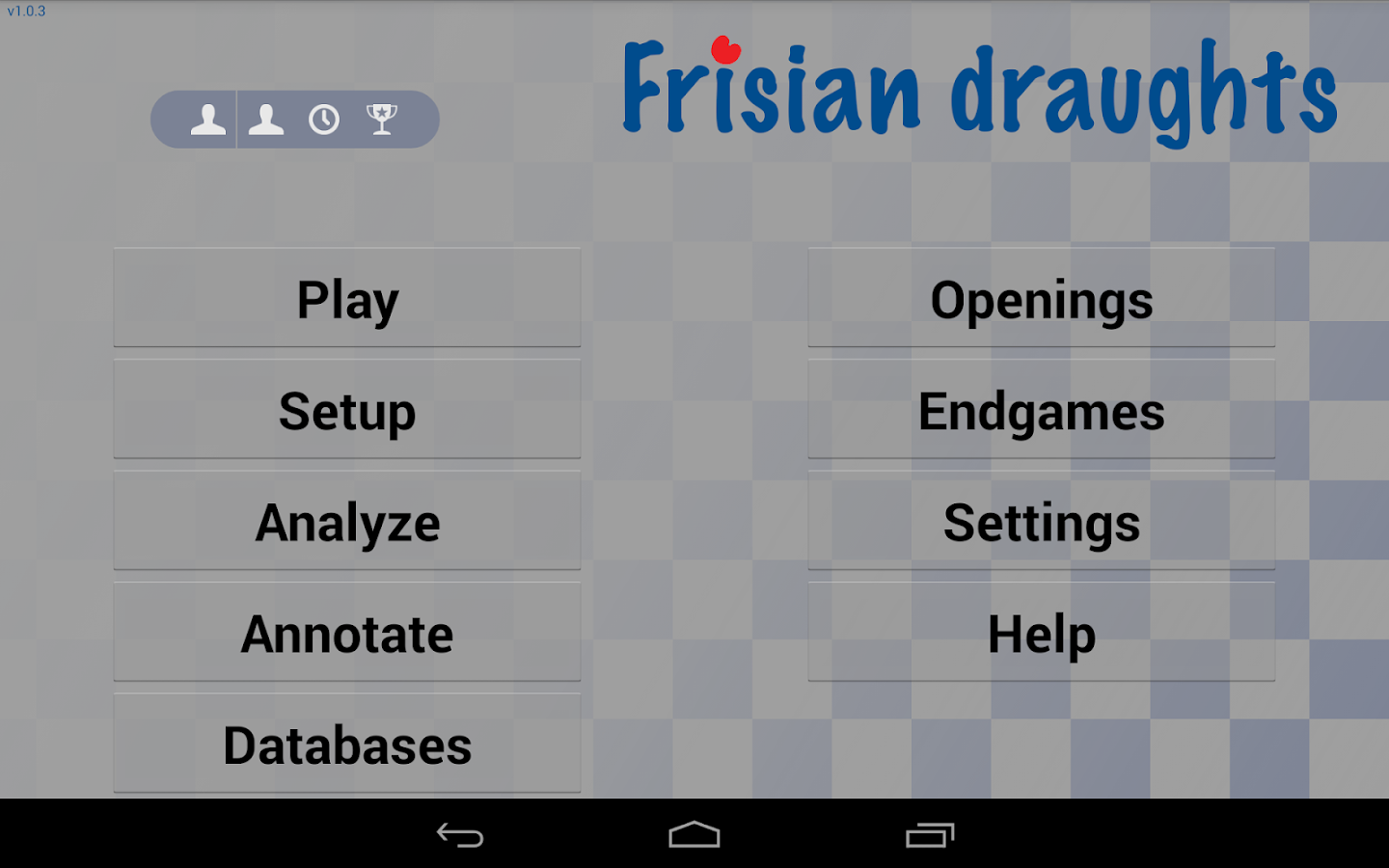The image size is (1389, 868).
Task: Open the trophy icon
Action: (382, 120)
